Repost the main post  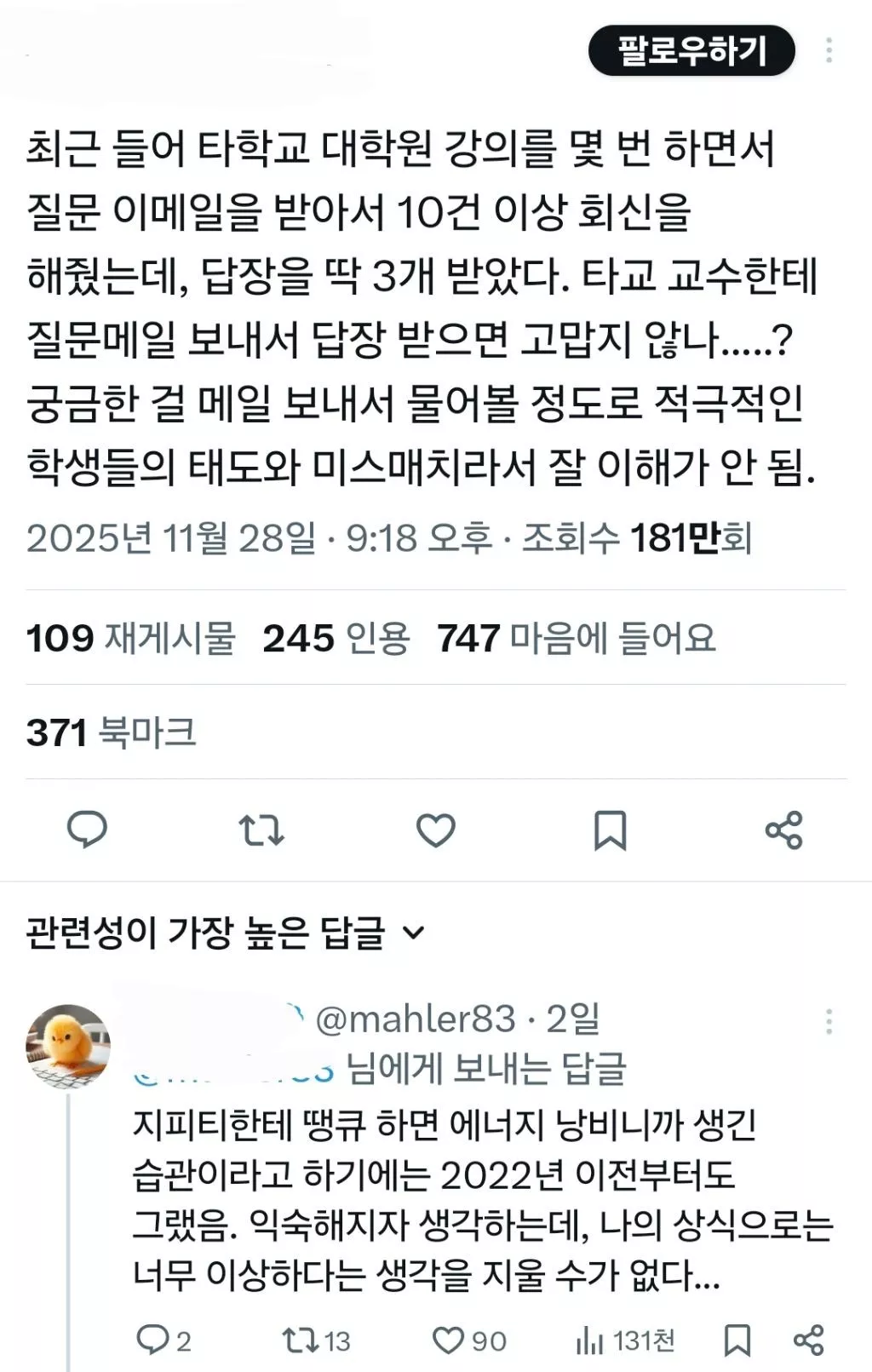tap(261, 830)
